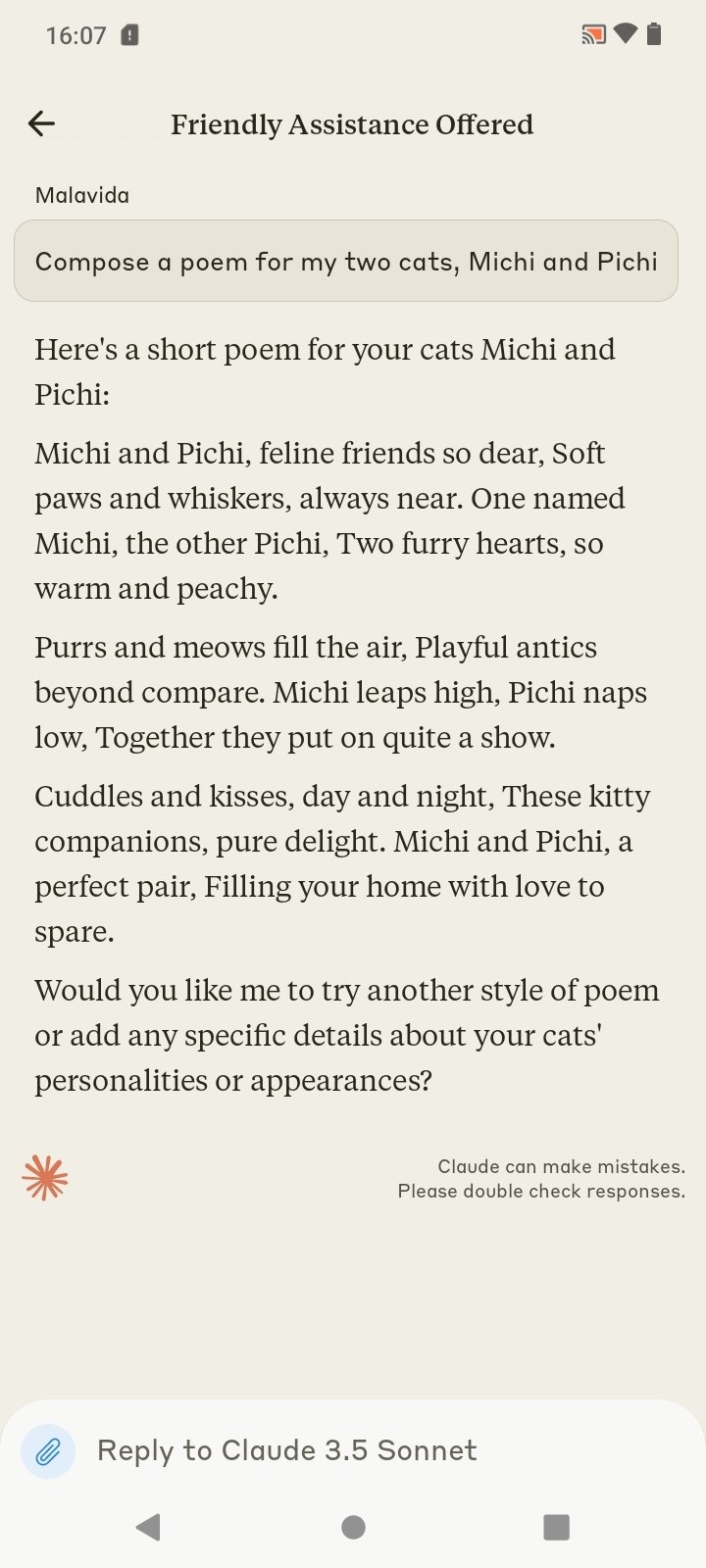Viewport: 706px width, 1568px height.
Task: Go back using the top-left arrow
Action: [x=41, y=123]
